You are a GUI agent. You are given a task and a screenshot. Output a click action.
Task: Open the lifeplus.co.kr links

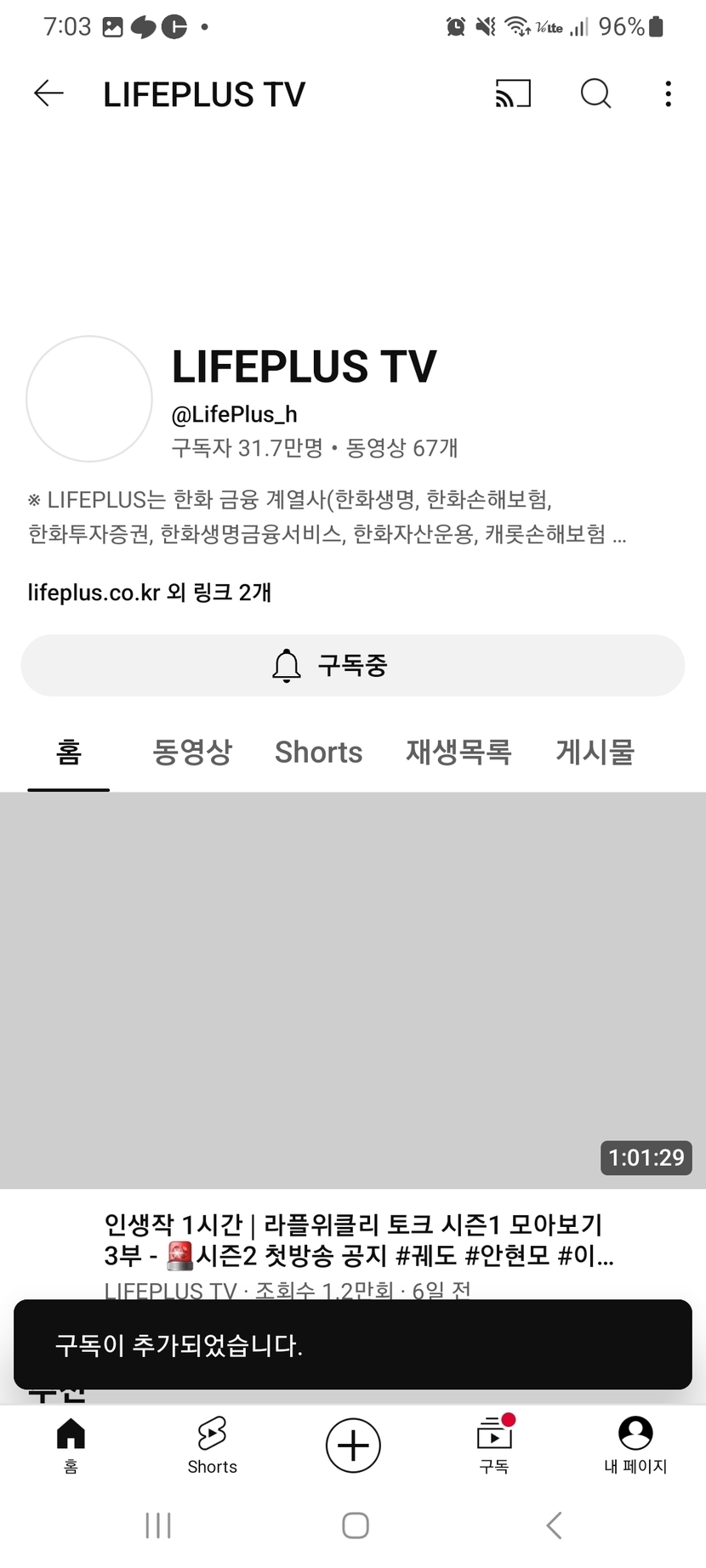[x=150, y=592]
